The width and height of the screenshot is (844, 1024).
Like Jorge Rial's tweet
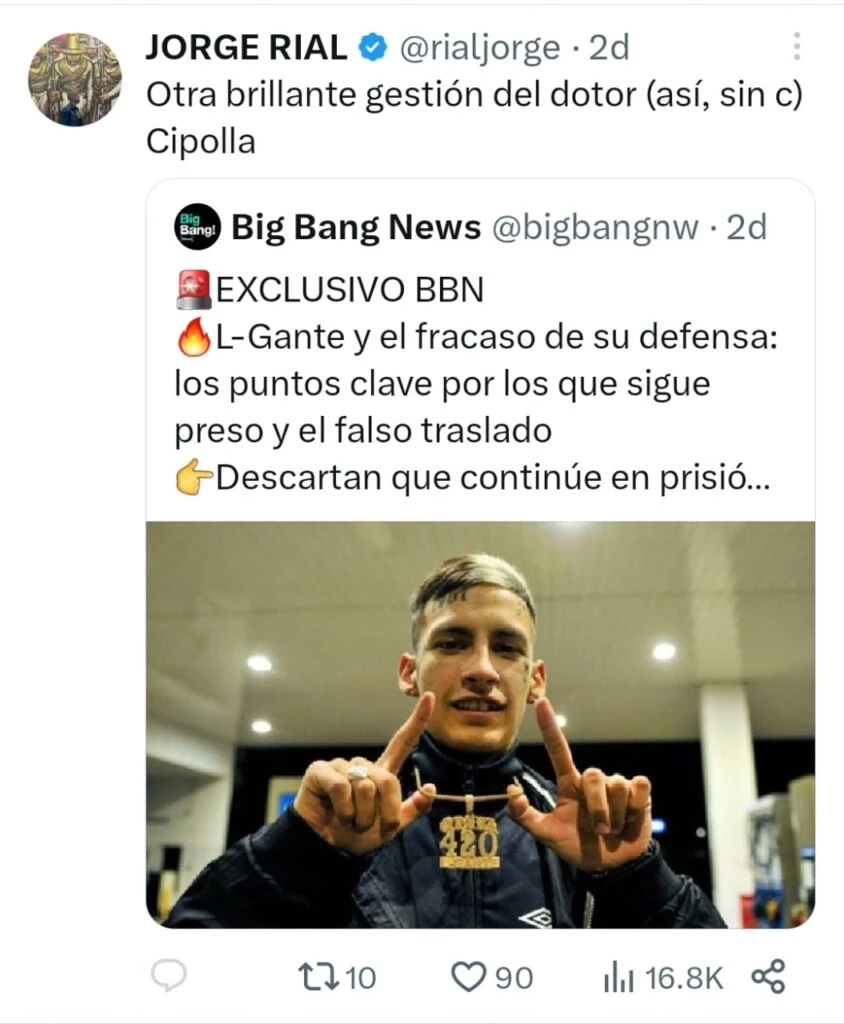pyautogui.click(x=467, y=976)
